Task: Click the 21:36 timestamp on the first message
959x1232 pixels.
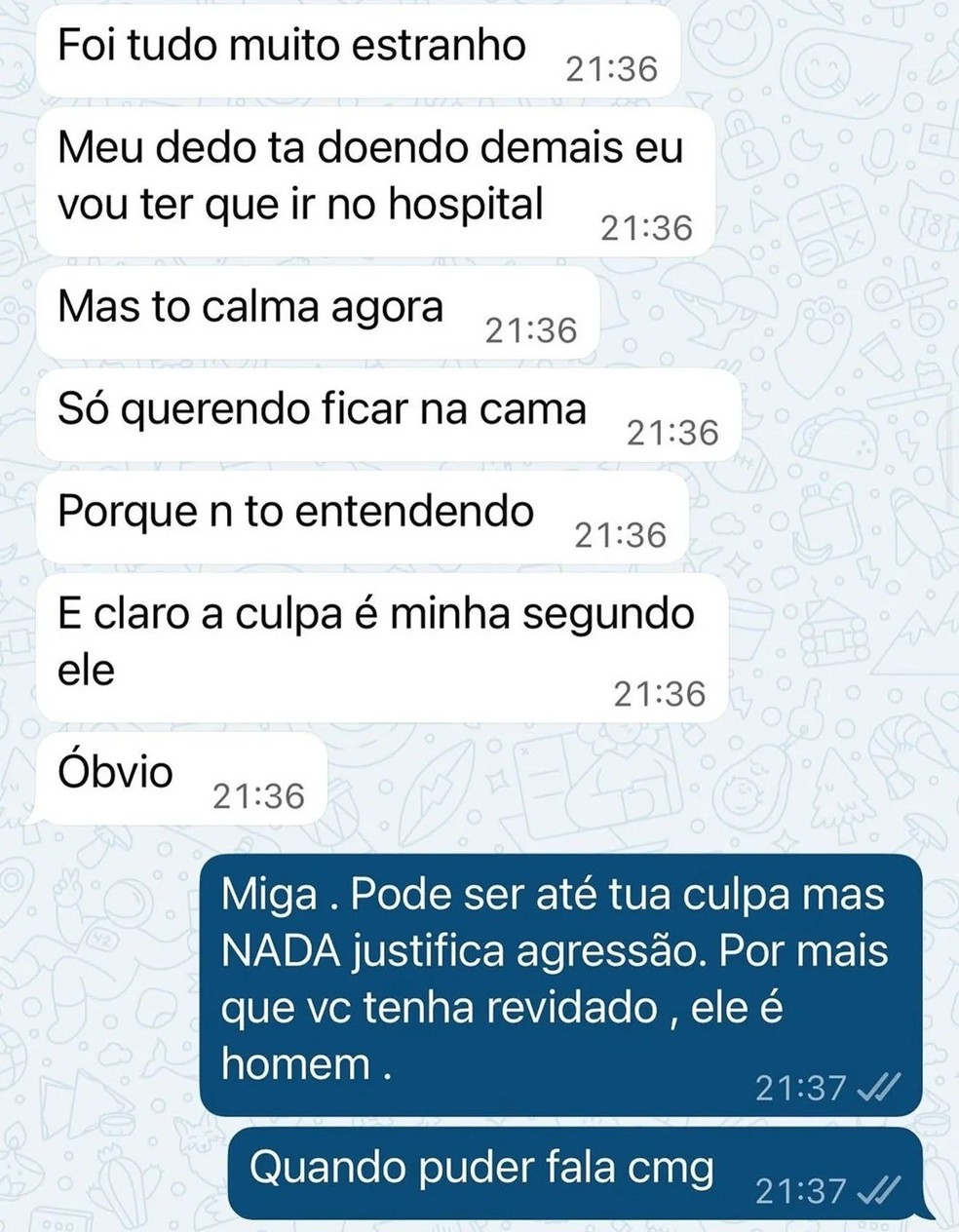Action: click(611, 68)
